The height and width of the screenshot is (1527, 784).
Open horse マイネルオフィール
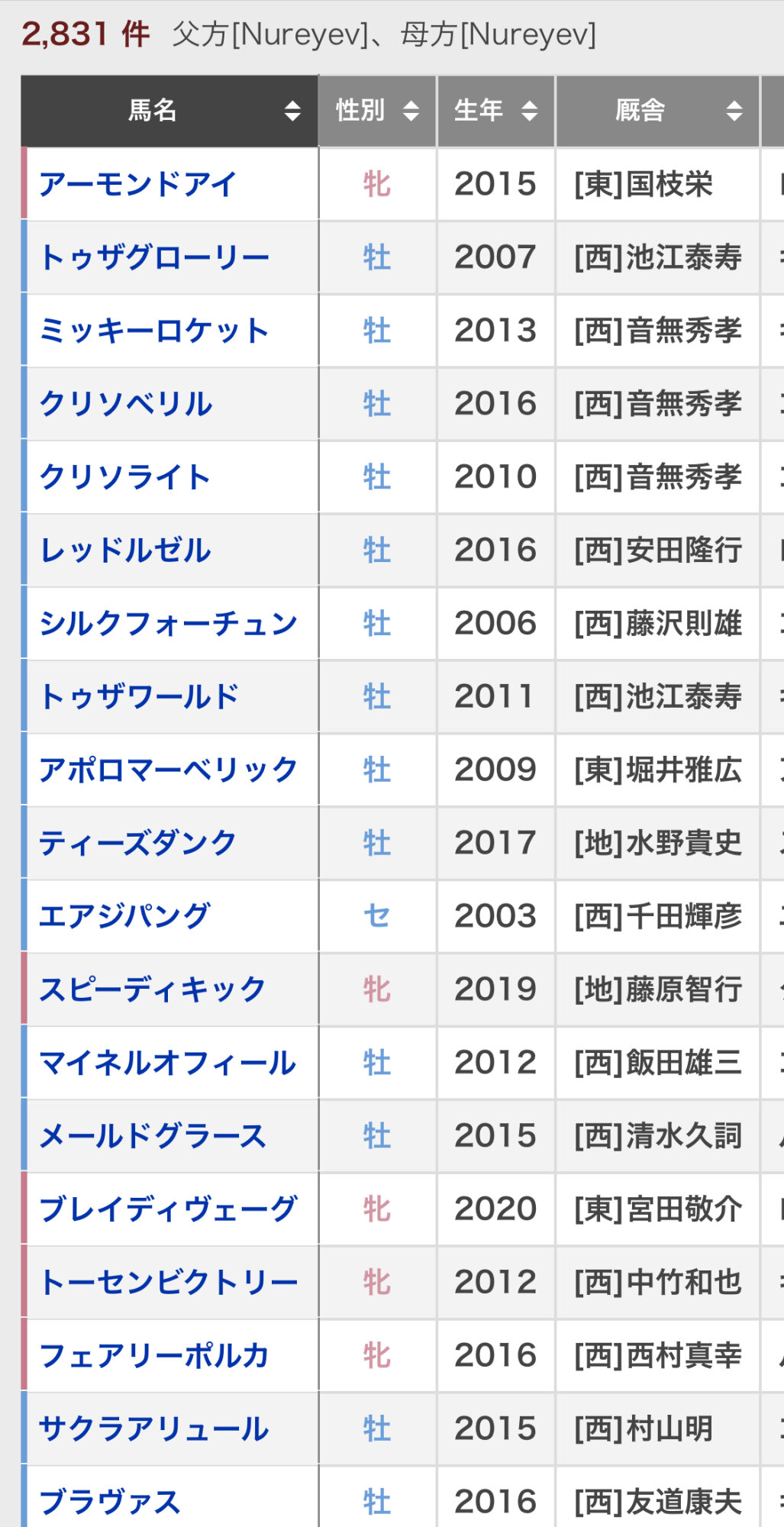coord(168,1063)
